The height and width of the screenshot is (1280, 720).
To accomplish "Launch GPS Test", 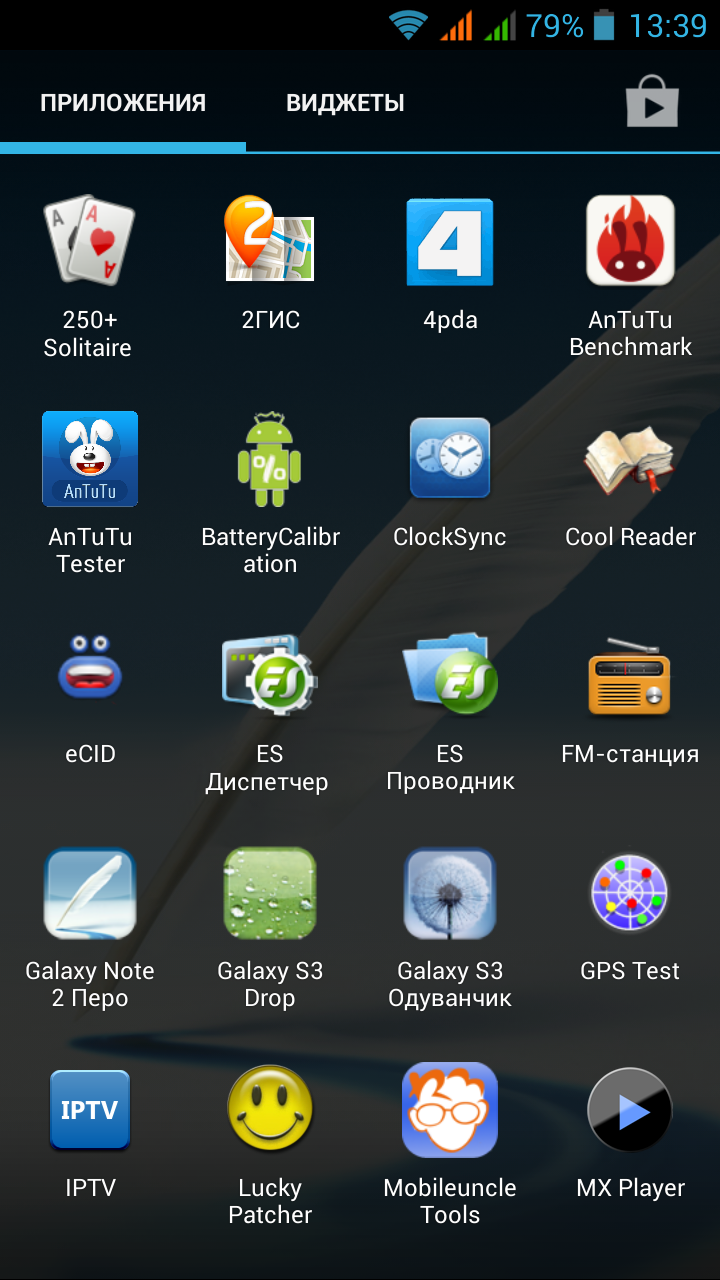I will [630, 892].
